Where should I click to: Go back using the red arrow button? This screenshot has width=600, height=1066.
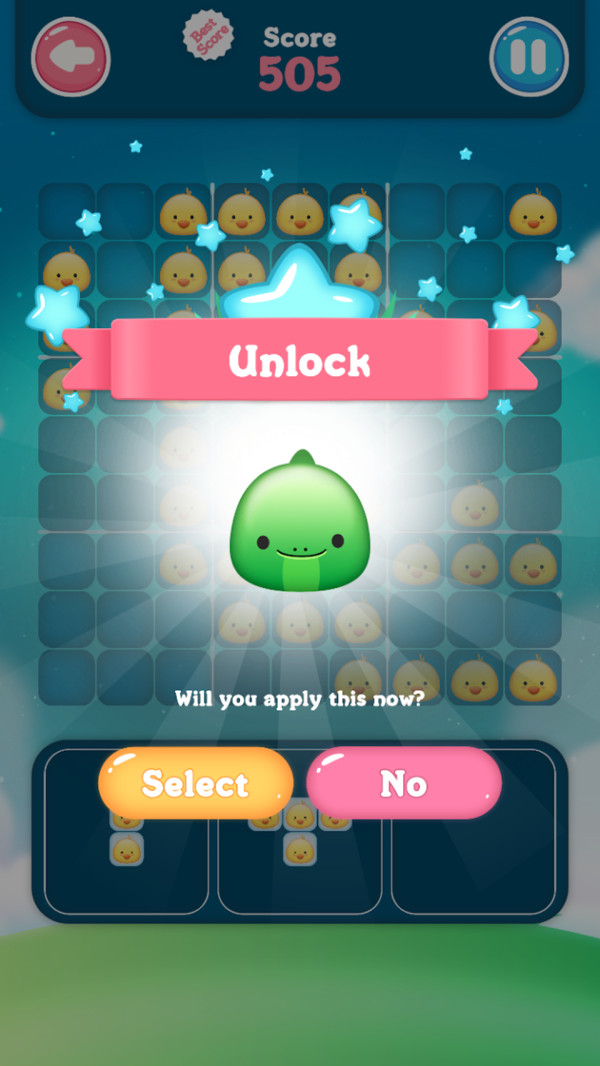(x=71, y=56)
